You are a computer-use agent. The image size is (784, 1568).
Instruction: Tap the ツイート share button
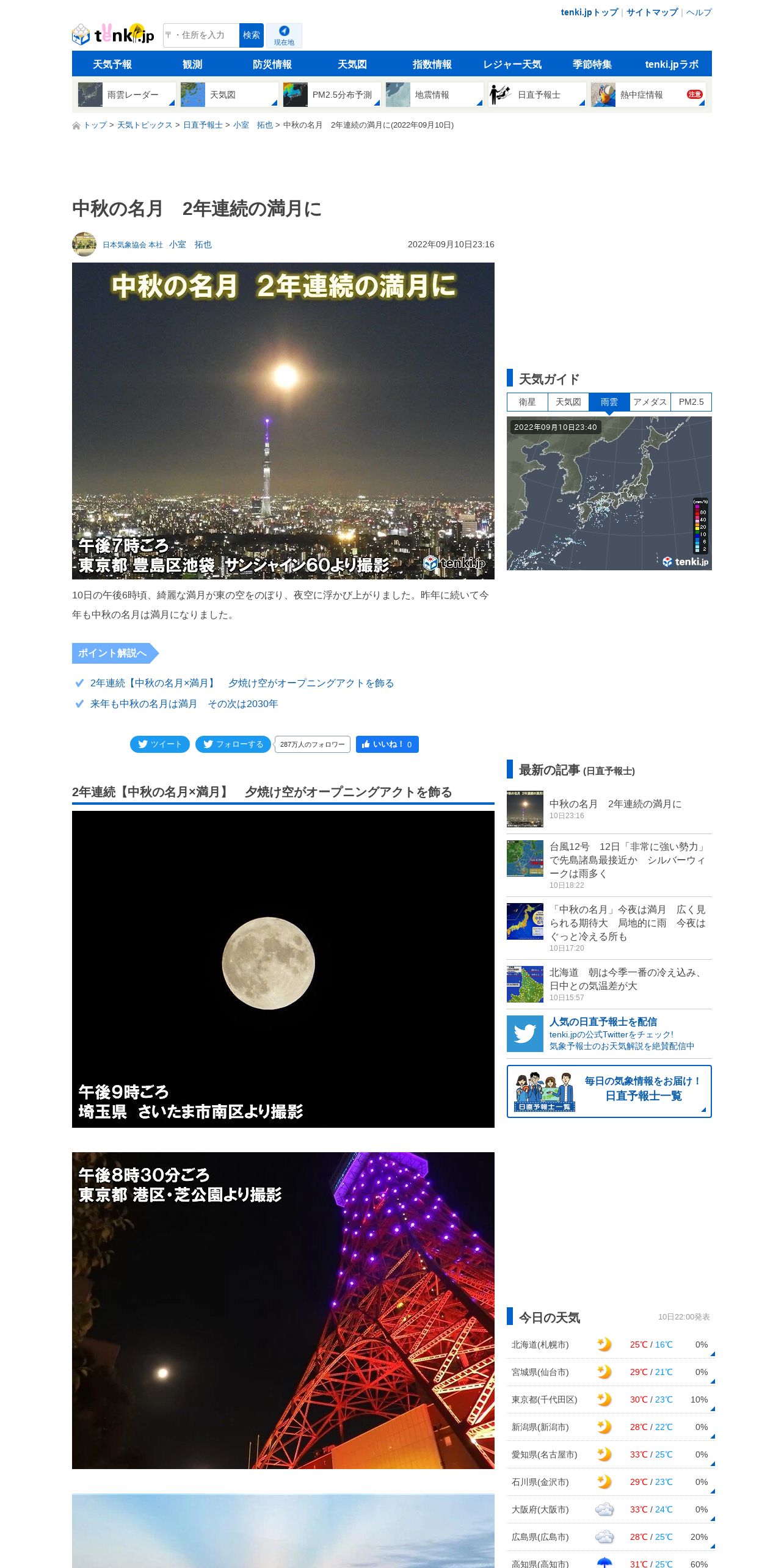[160, 744]
